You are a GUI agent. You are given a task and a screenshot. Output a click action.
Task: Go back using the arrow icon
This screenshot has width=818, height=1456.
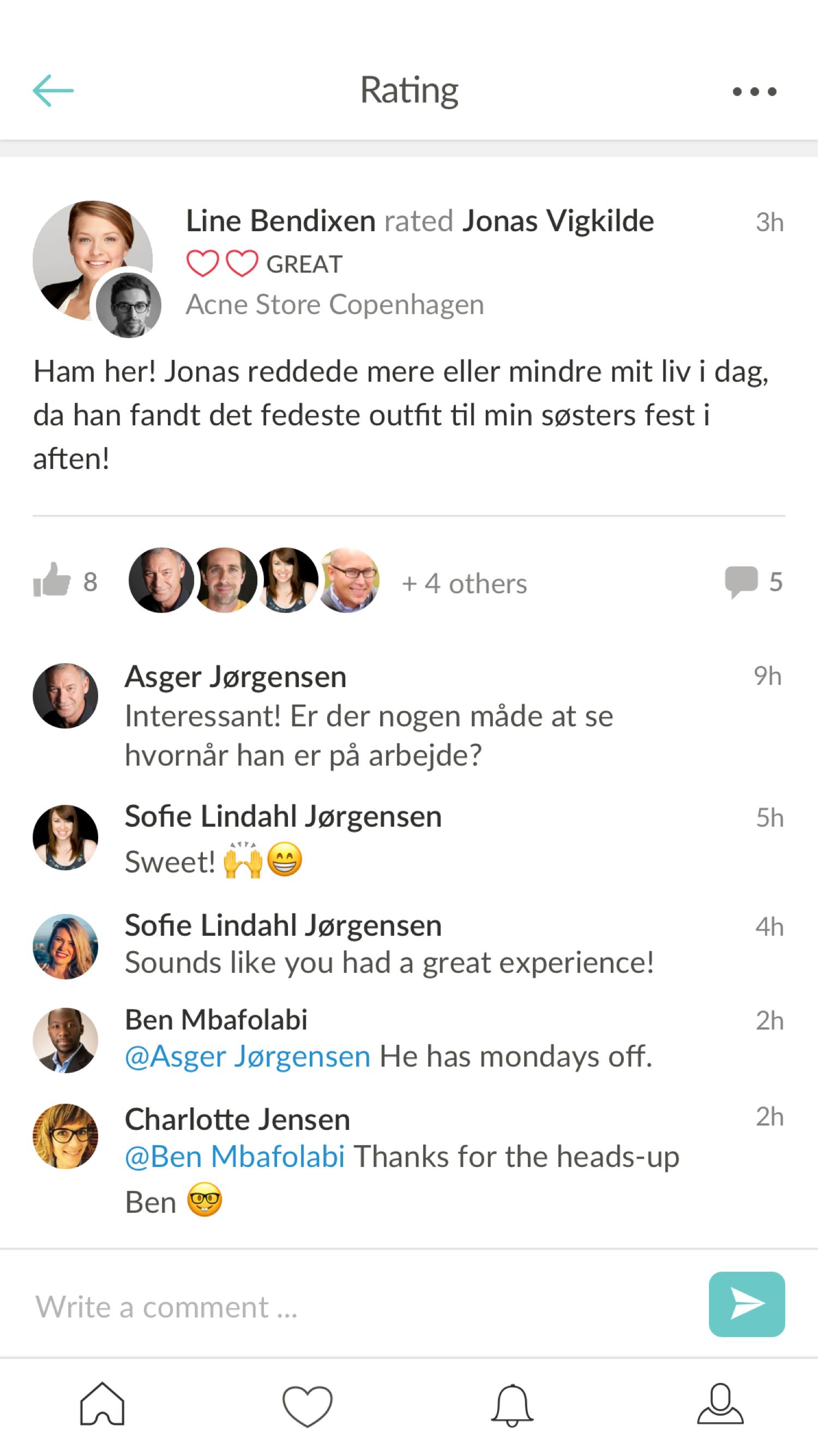point(53,91)
